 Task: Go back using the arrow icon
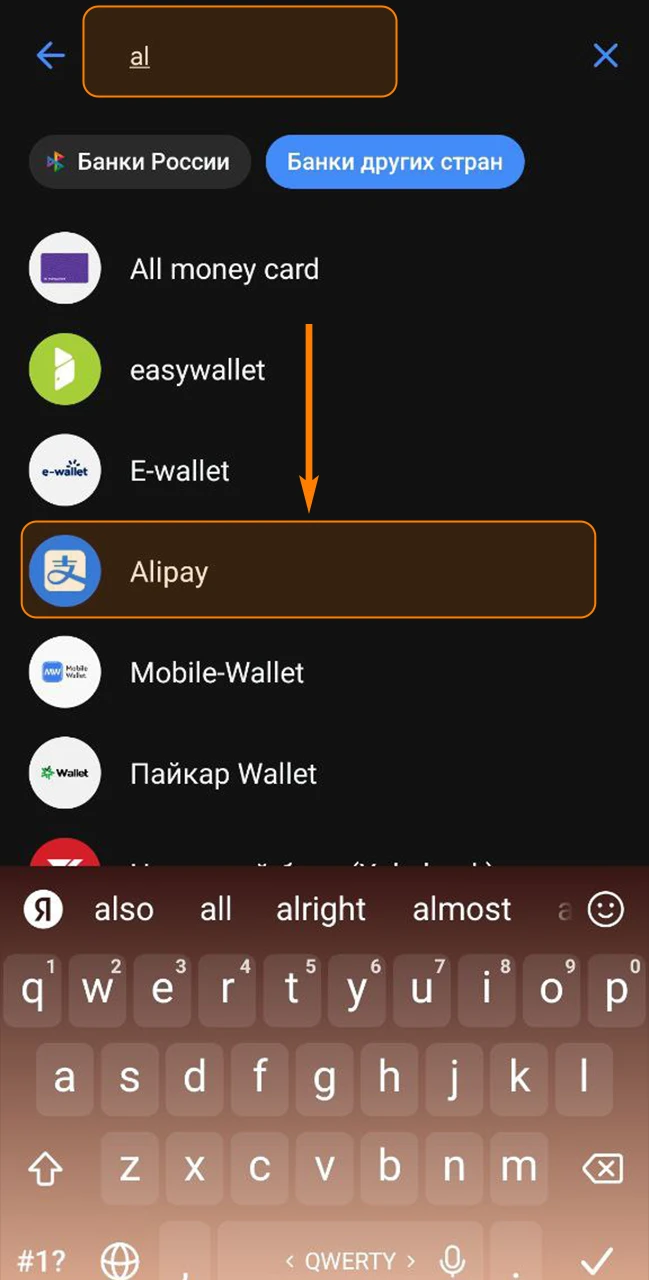click(x=50, y=55)
